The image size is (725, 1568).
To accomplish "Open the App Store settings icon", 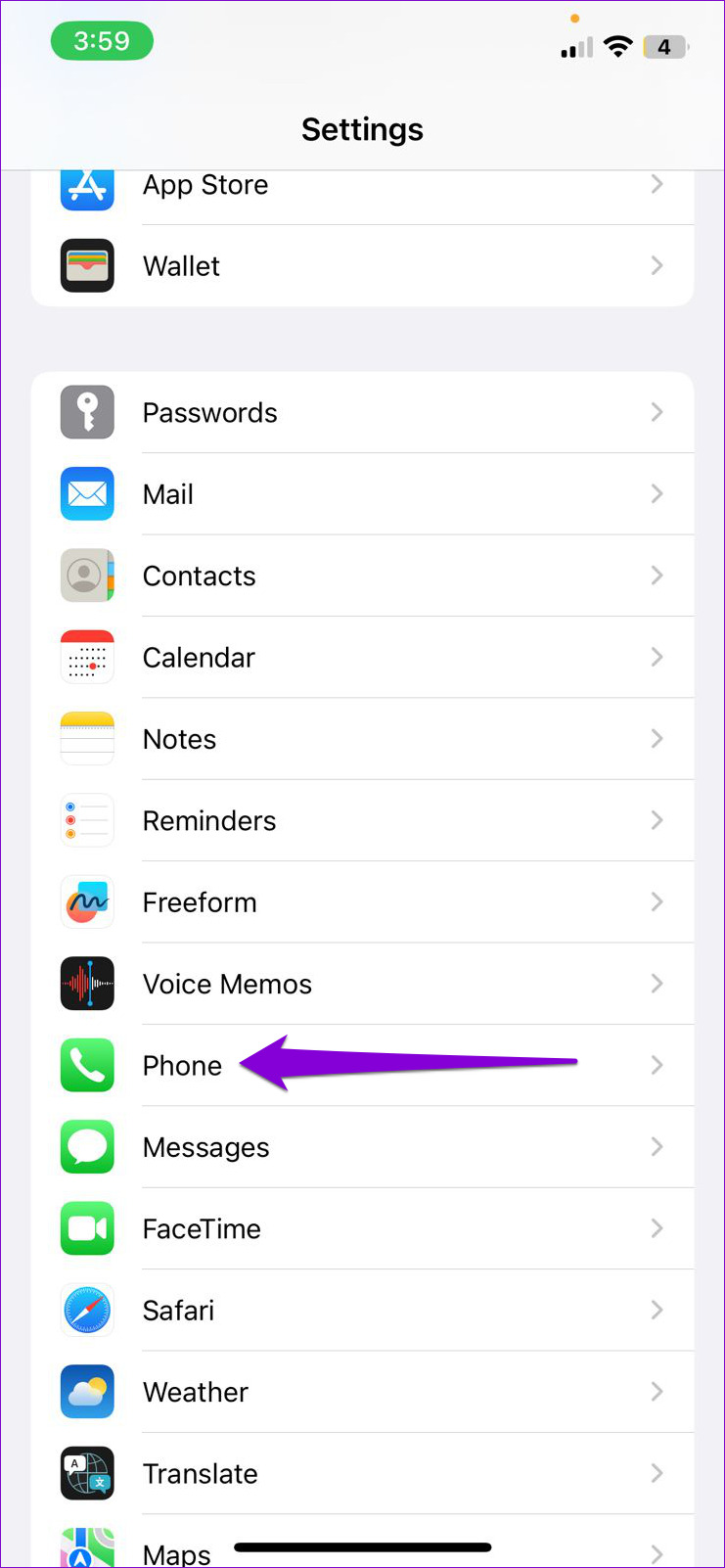I will coord(87,186).
